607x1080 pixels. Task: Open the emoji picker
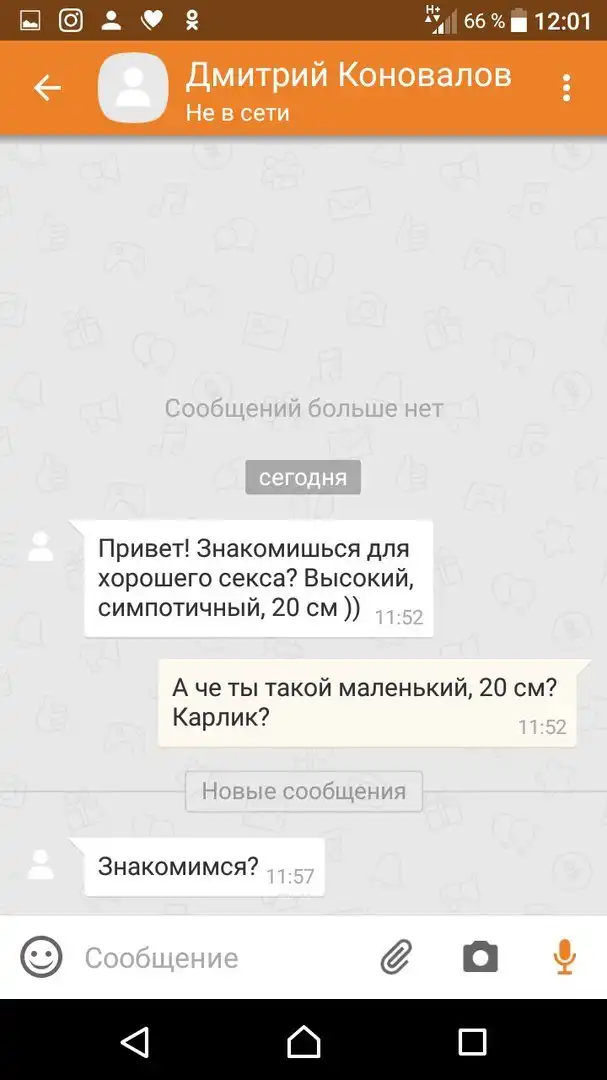(x=41, y=957)
